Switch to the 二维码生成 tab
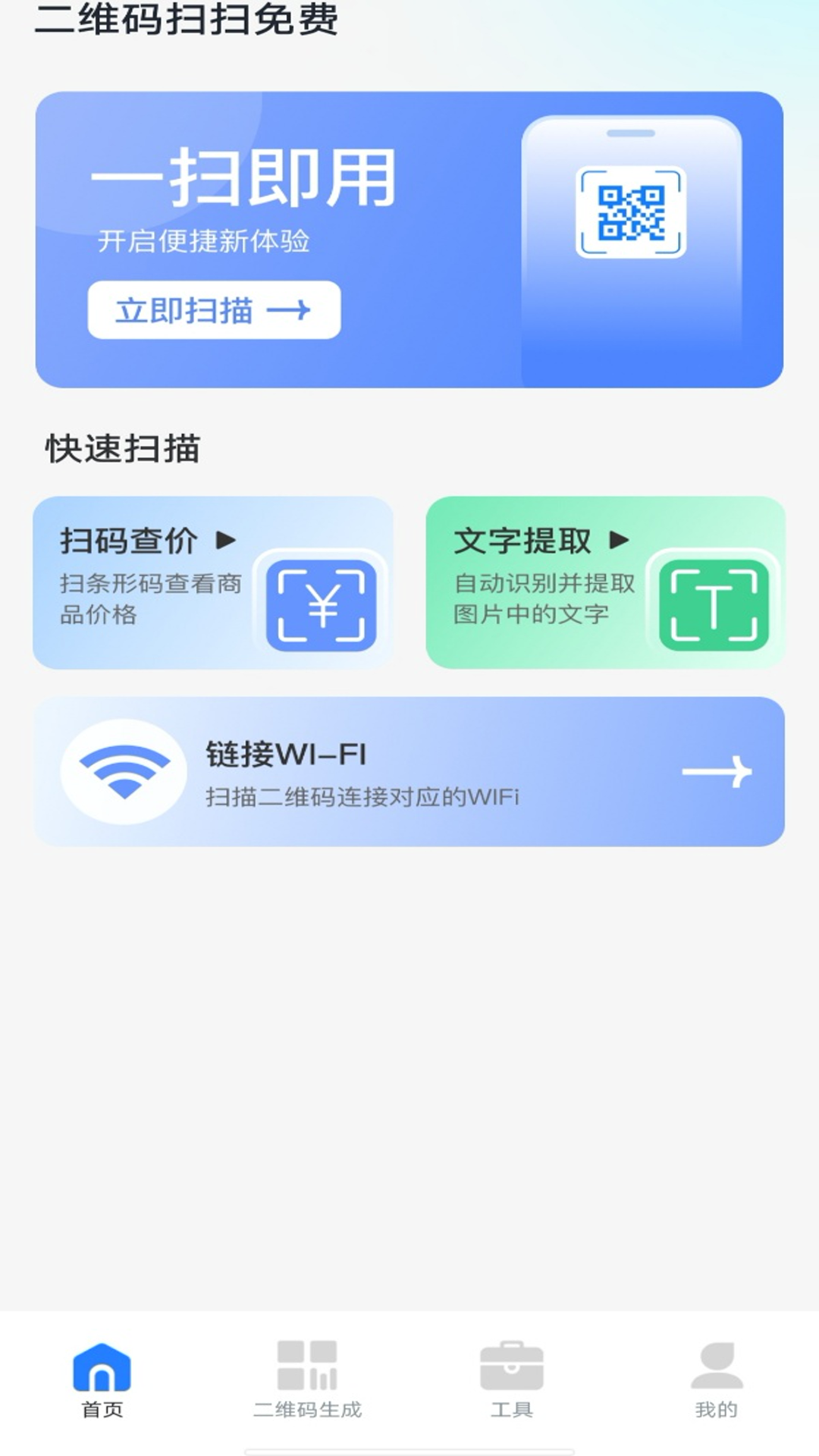This screenshot has height=1456, width=819. [x=307, y=1380]
